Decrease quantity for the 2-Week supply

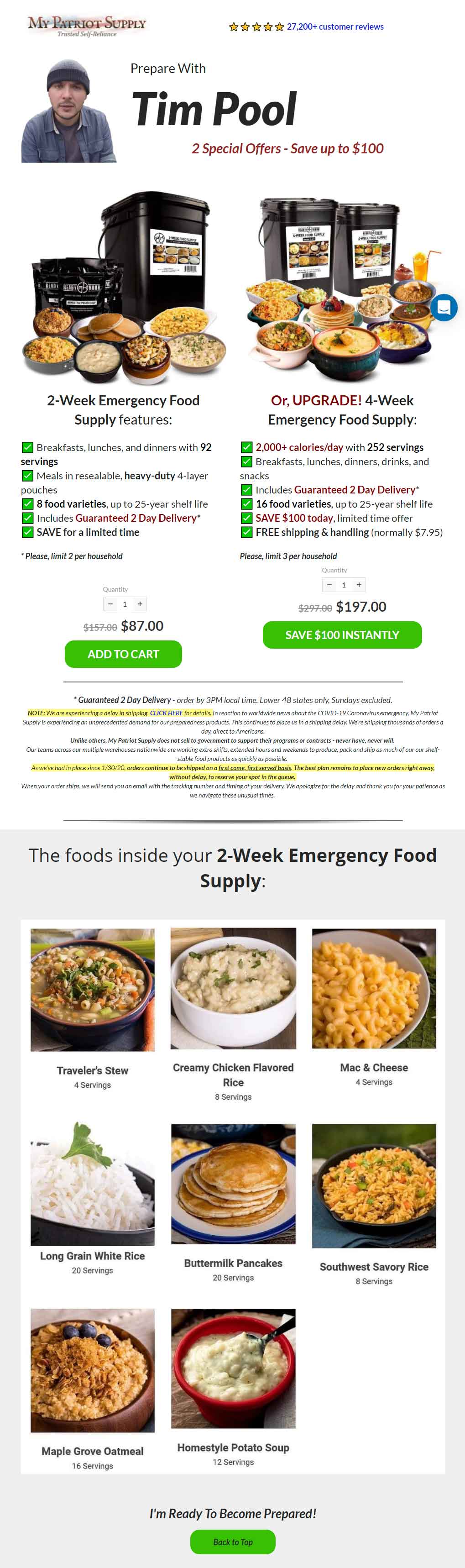coord(110,604)
